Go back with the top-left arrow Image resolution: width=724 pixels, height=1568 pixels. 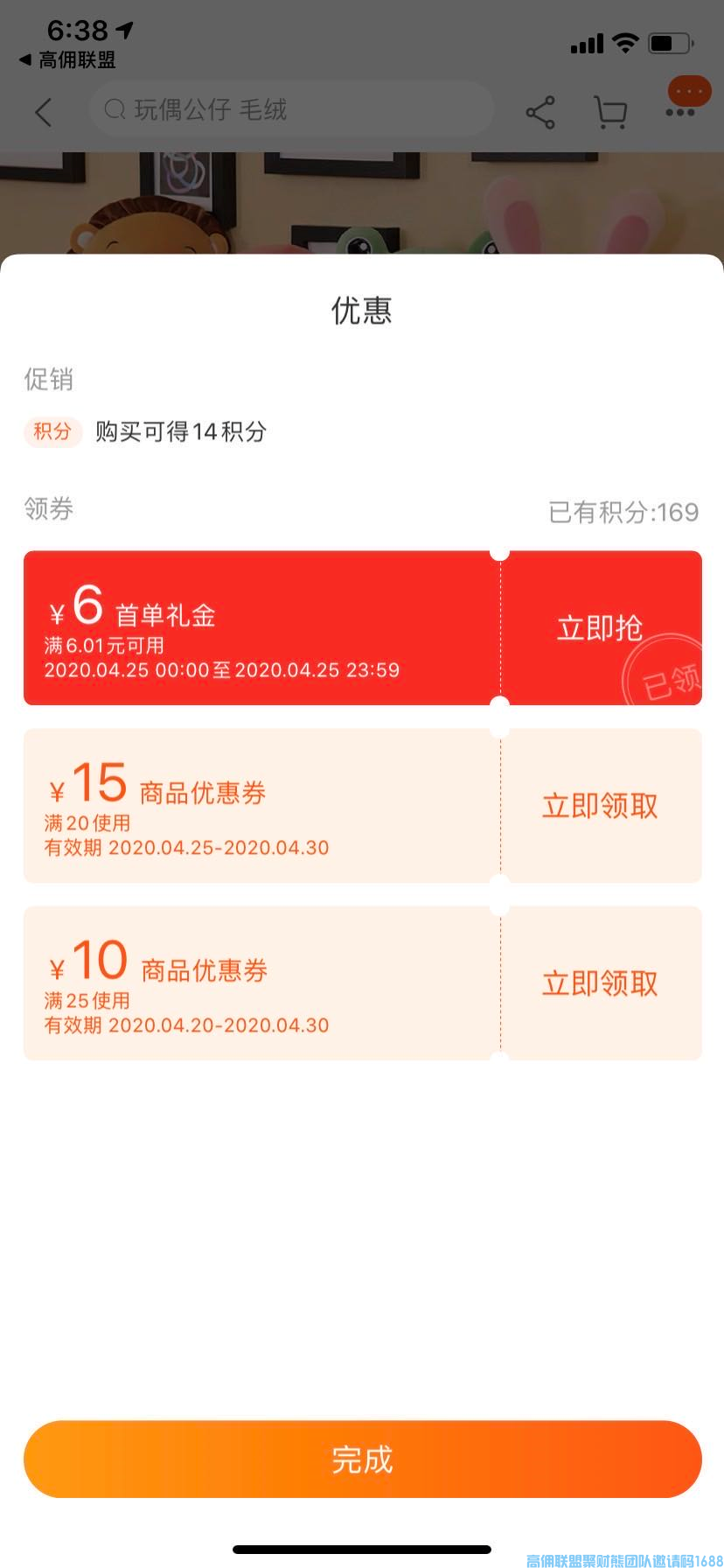(x=44, y=112)
